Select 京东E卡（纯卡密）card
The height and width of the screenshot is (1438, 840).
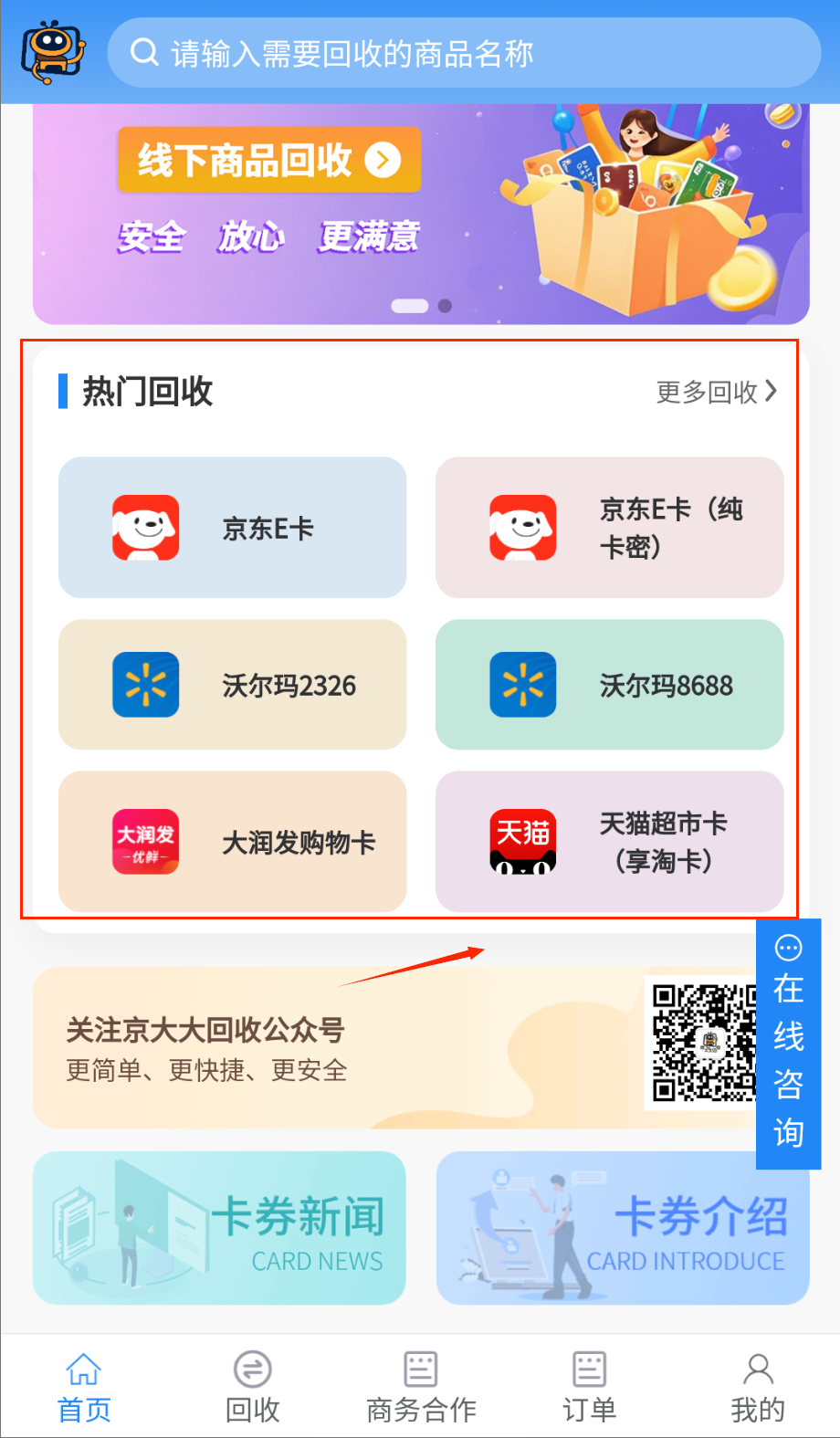[x=609, y=528]
